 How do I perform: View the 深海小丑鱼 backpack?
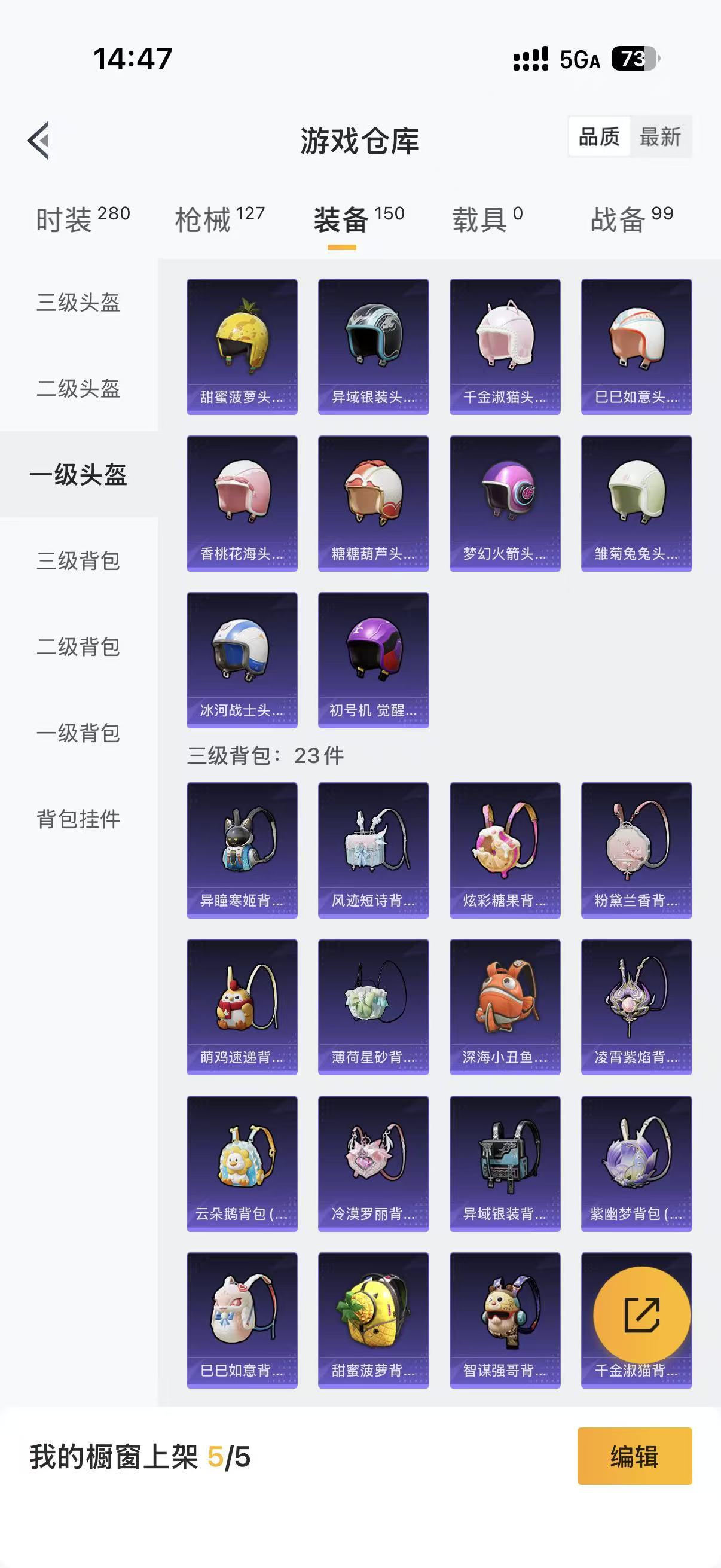505,1007
